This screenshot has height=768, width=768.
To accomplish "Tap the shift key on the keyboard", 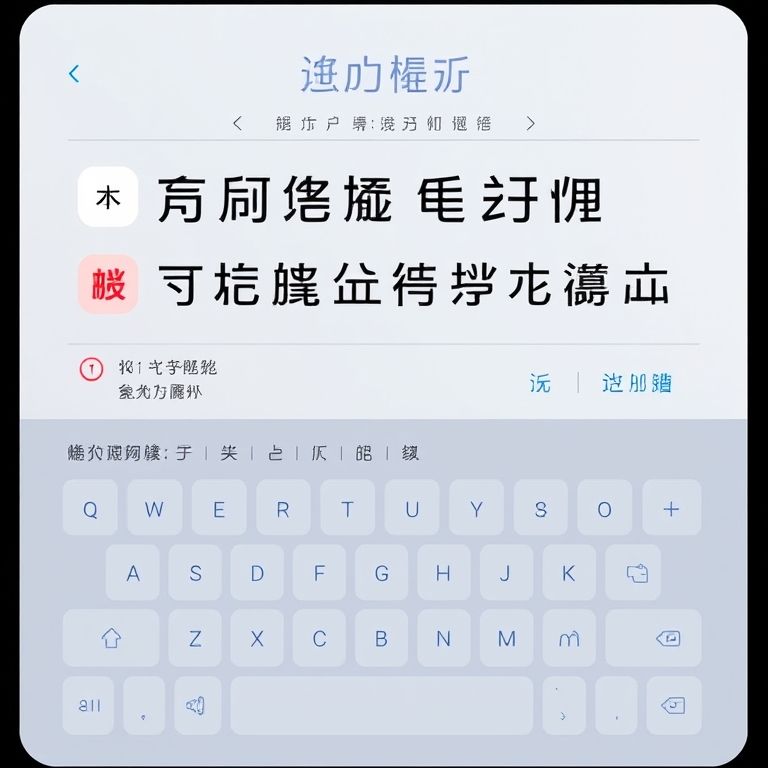I will 111,638.
